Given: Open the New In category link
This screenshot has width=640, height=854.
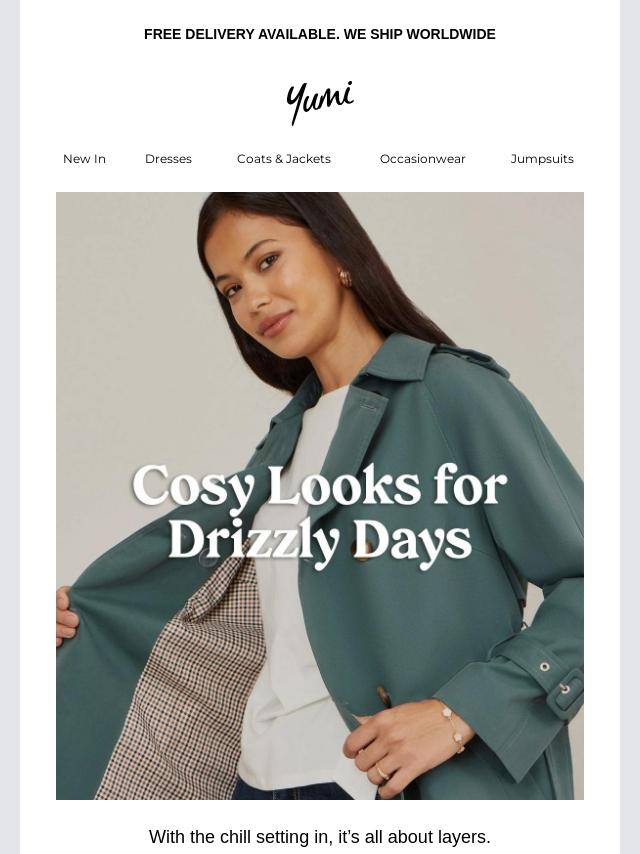Looking at the screenshot, I should 84,159.
